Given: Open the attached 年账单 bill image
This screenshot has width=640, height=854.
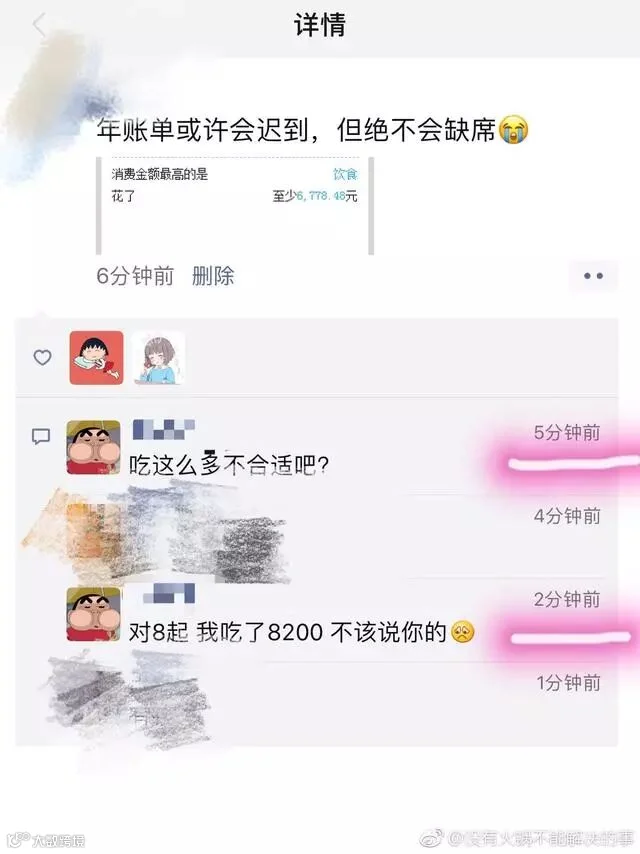Looking at the screenshot, I should pyautogui.click(x=235, y=206).
